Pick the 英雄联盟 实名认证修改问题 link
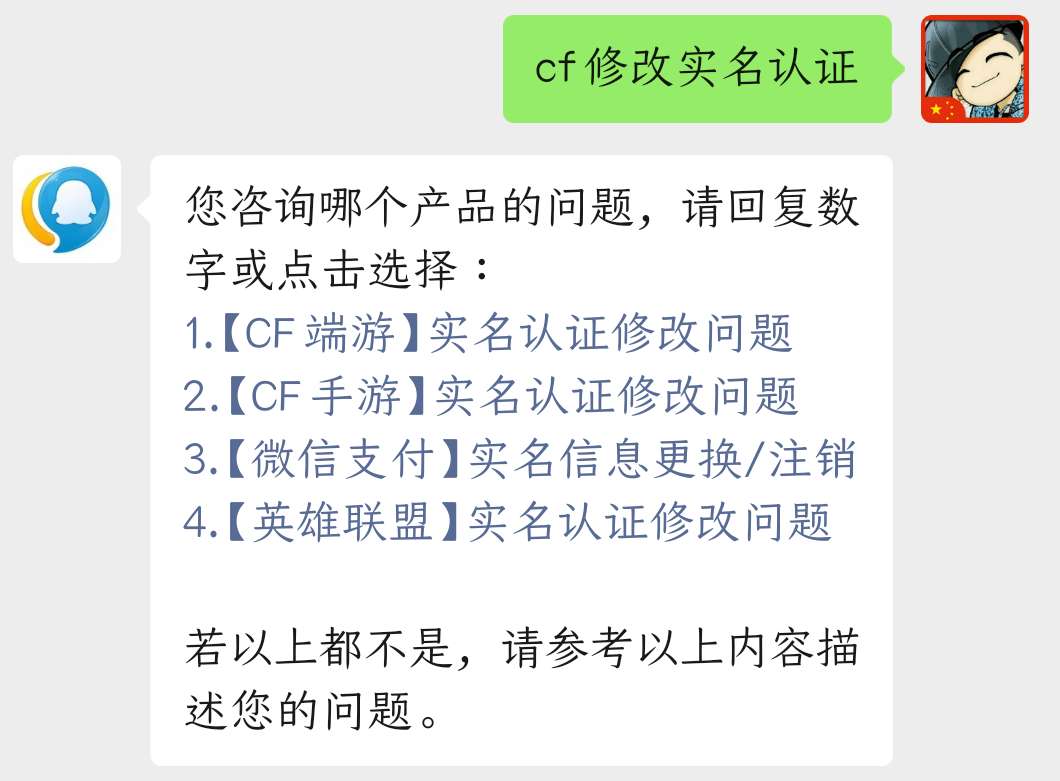 pyautogui.click(x=508, y=522)
